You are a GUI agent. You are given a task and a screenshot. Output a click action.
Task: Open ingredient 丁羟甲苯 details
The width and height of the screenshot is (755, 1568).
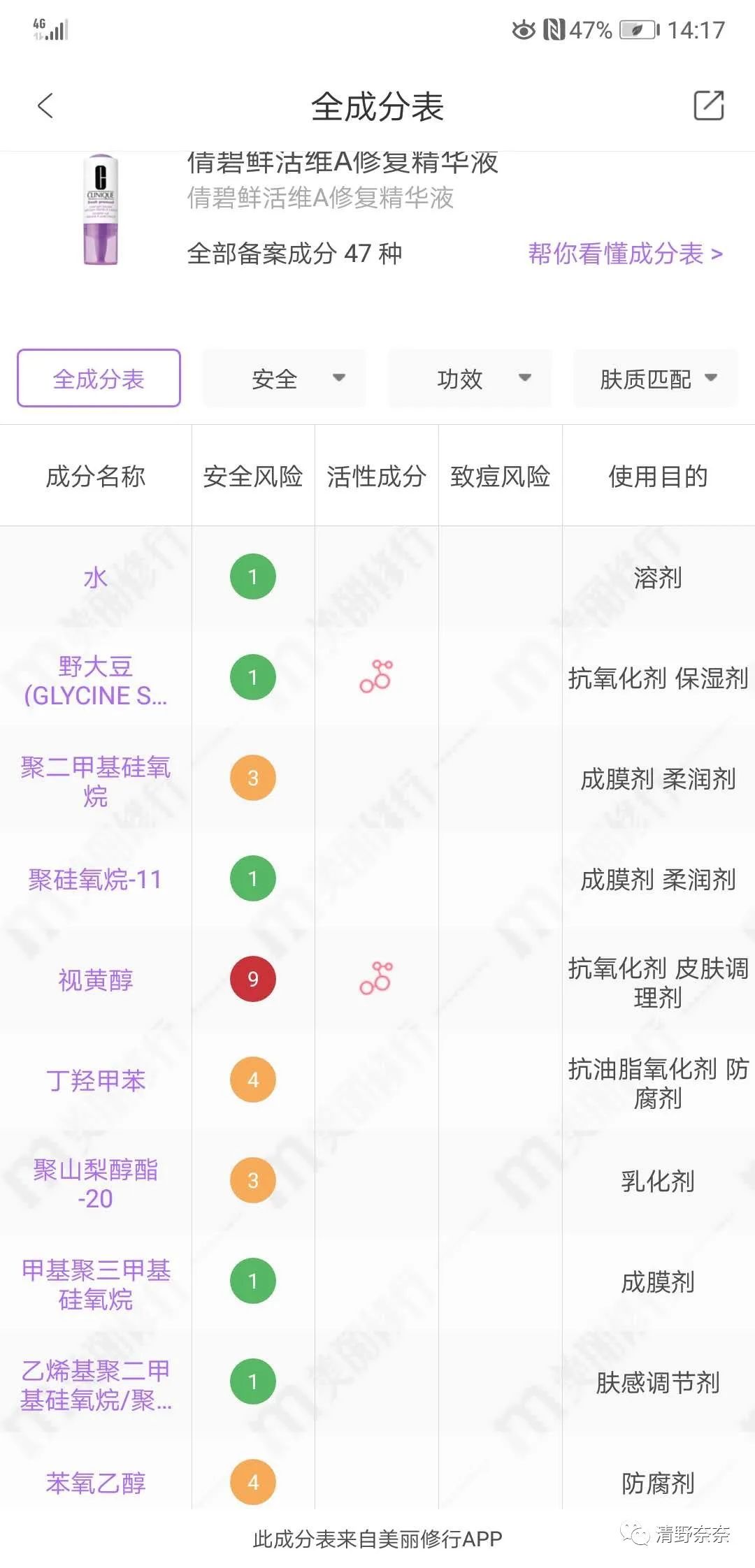(x=96, y=1081)
